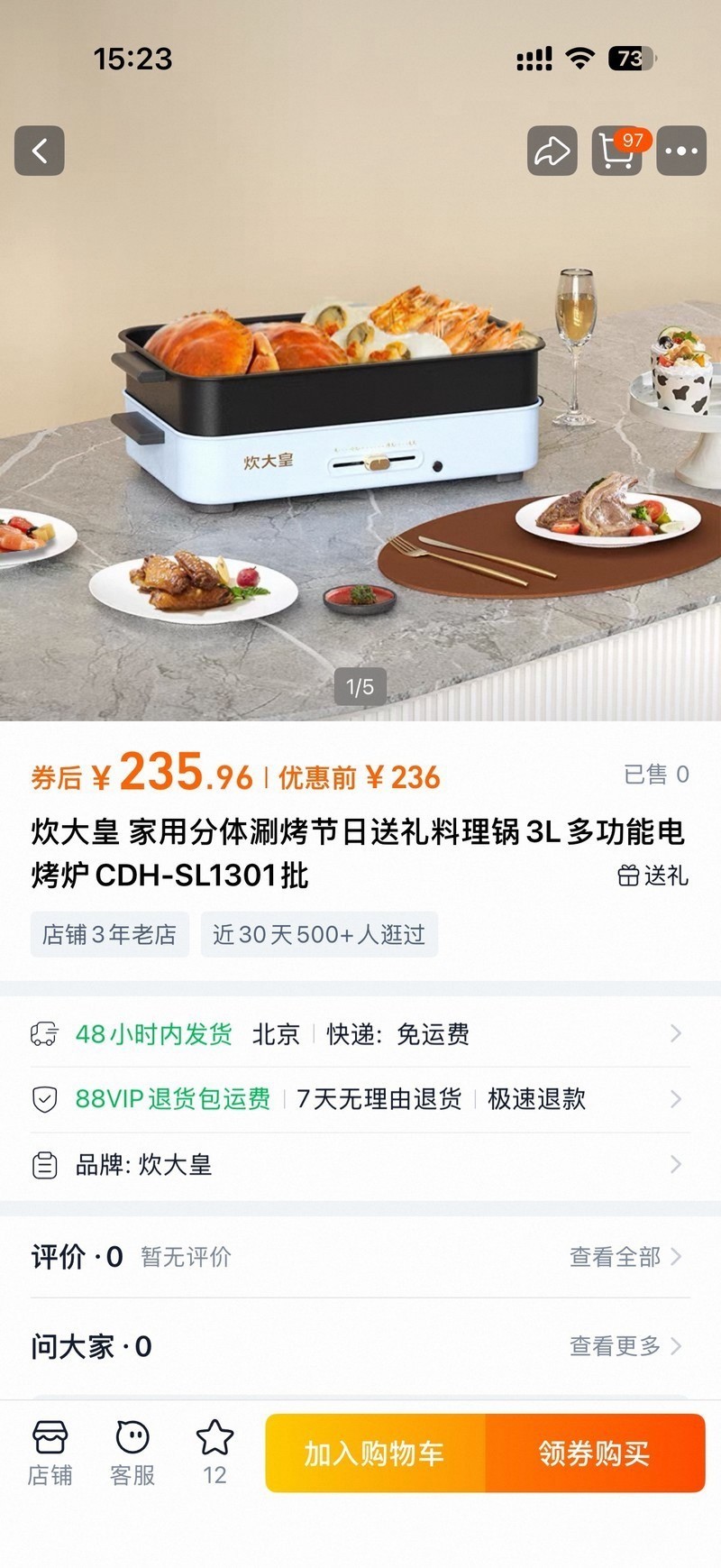Image resolution: width=721 pixels, height=1568 pixels.
Task: View the 88VIP 退货包运费 service guarantees
Action: tap(360, 1099)
